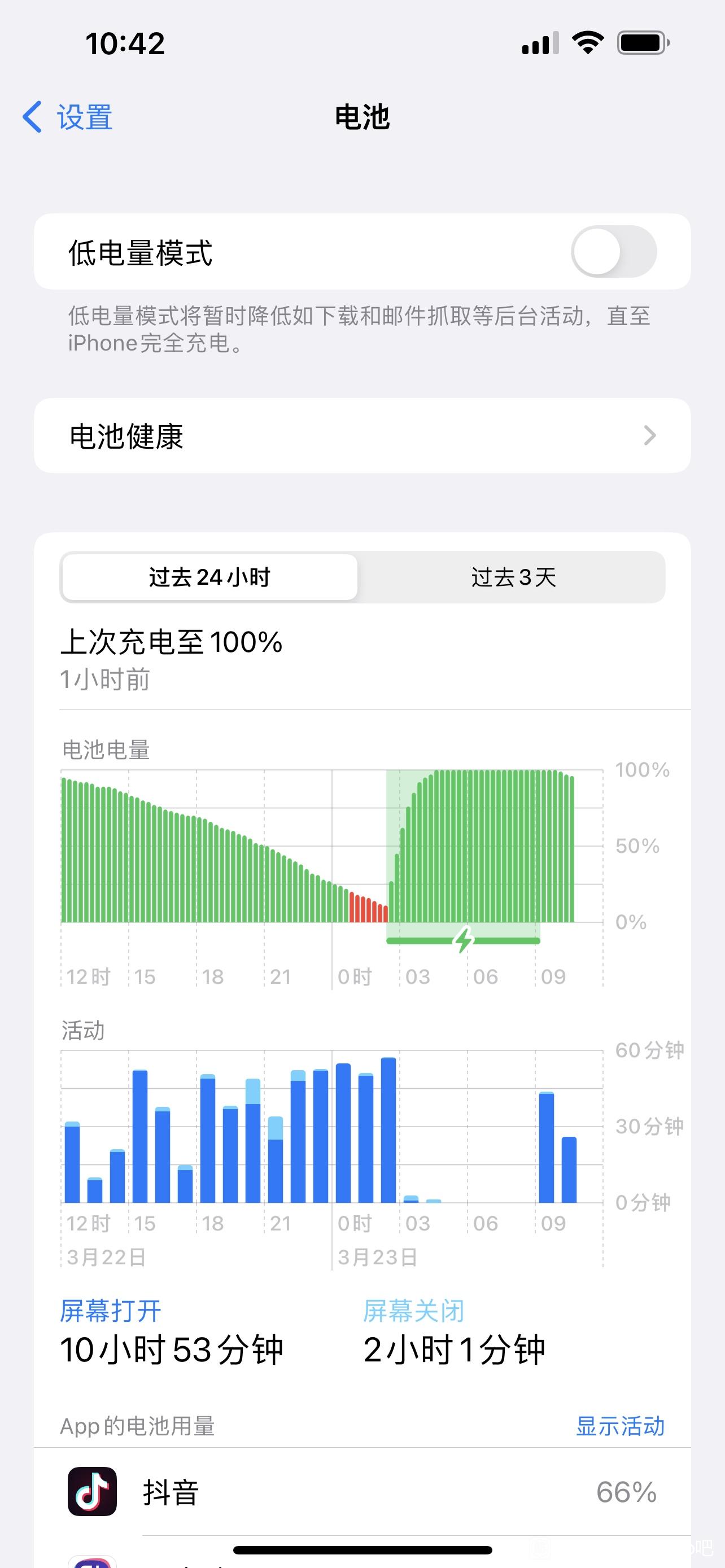This screenshot has height=1568, width=725.
Task: Select the 09 hour activity bar
Action: (x=547, y=1147)
